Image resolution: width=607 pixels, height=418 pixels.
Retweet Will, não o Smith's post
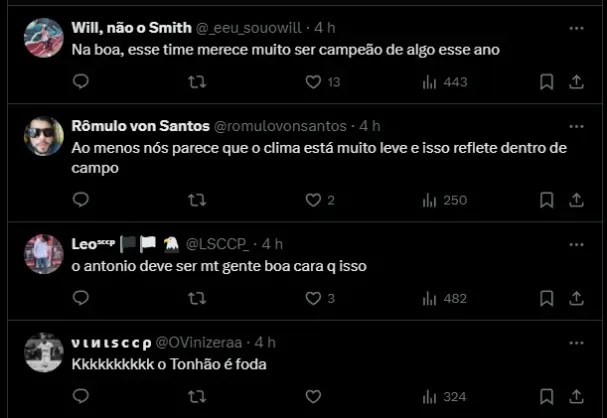click(197, 82)
